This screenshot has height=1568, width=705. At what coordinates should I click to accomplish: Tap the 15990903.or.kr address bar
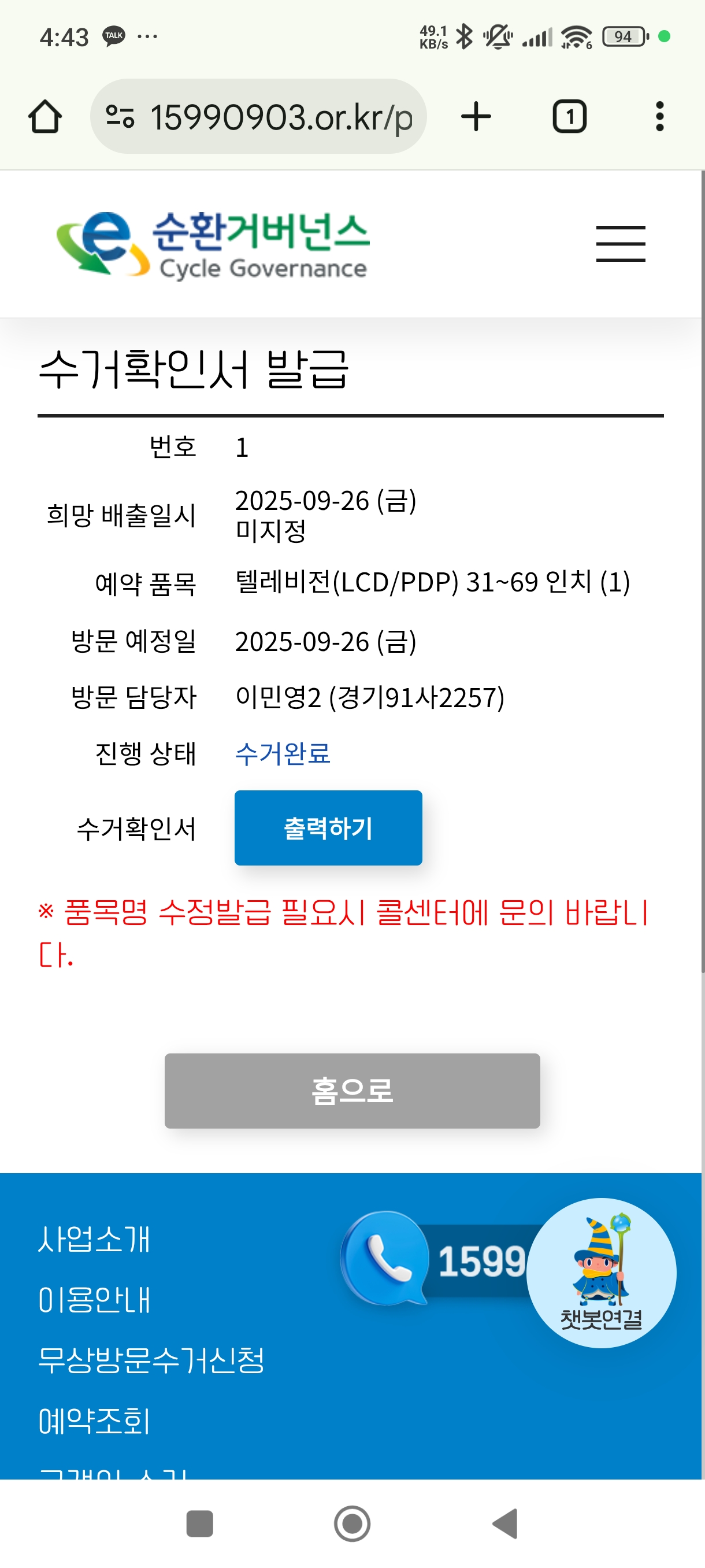pos(258,116)
